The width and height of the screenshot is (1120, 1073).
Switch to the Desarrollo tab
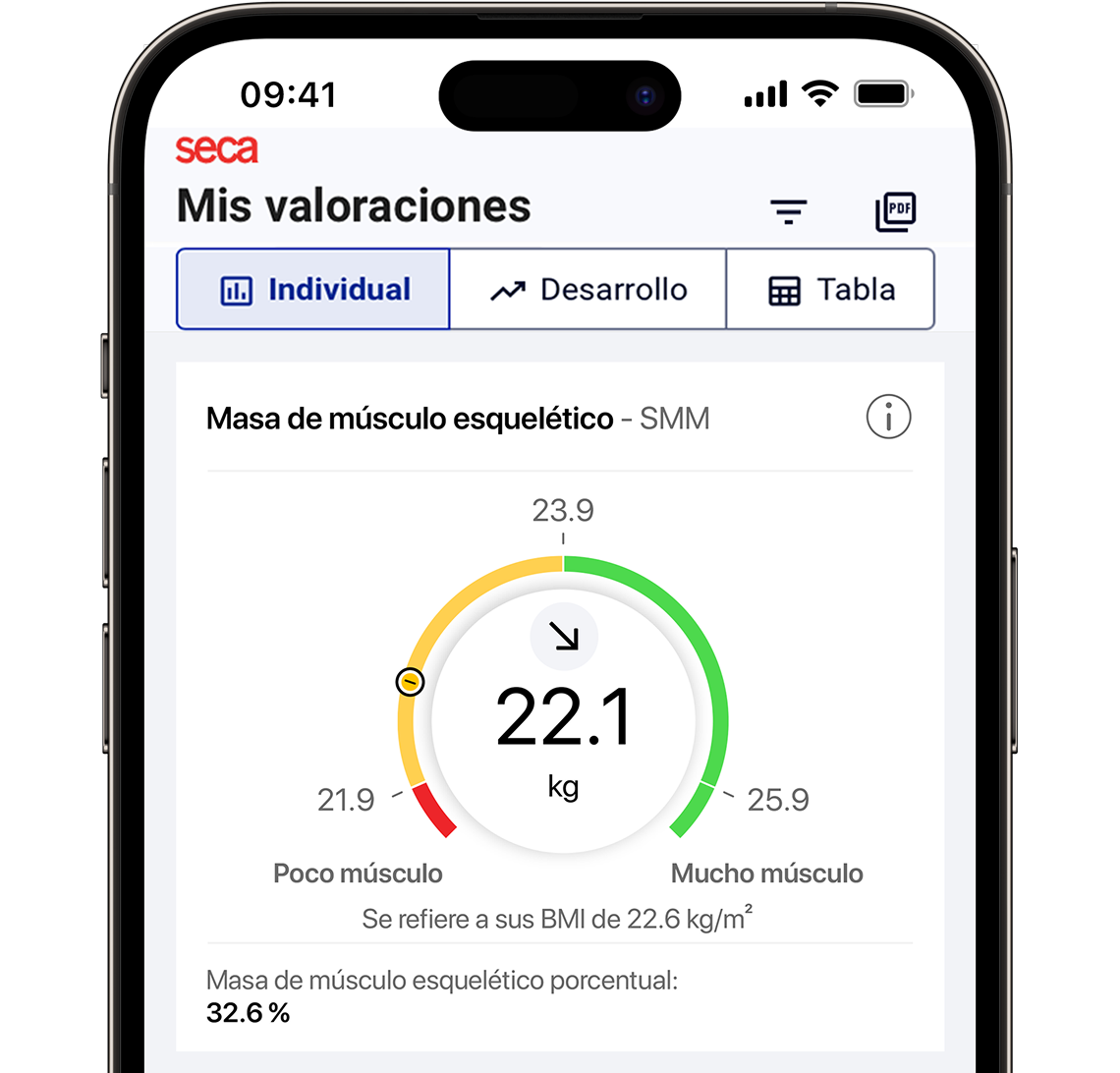click(x=588, y=290)
